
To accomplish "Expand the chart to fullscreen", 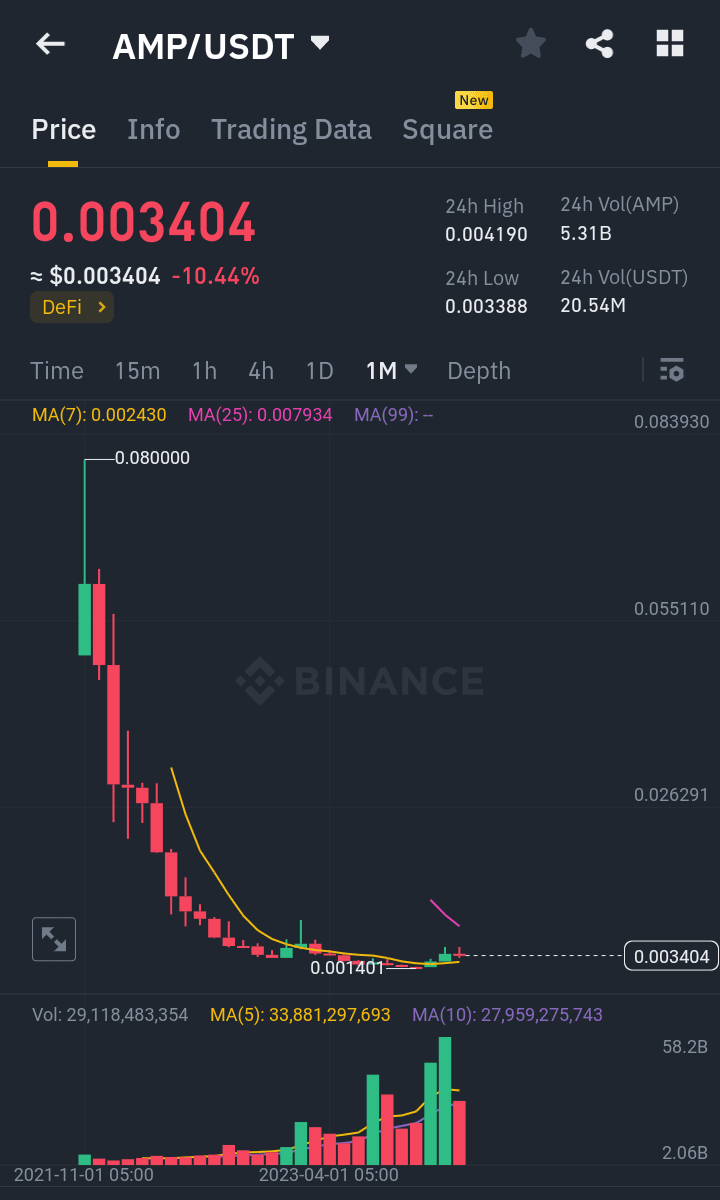I will pos(53,938).
